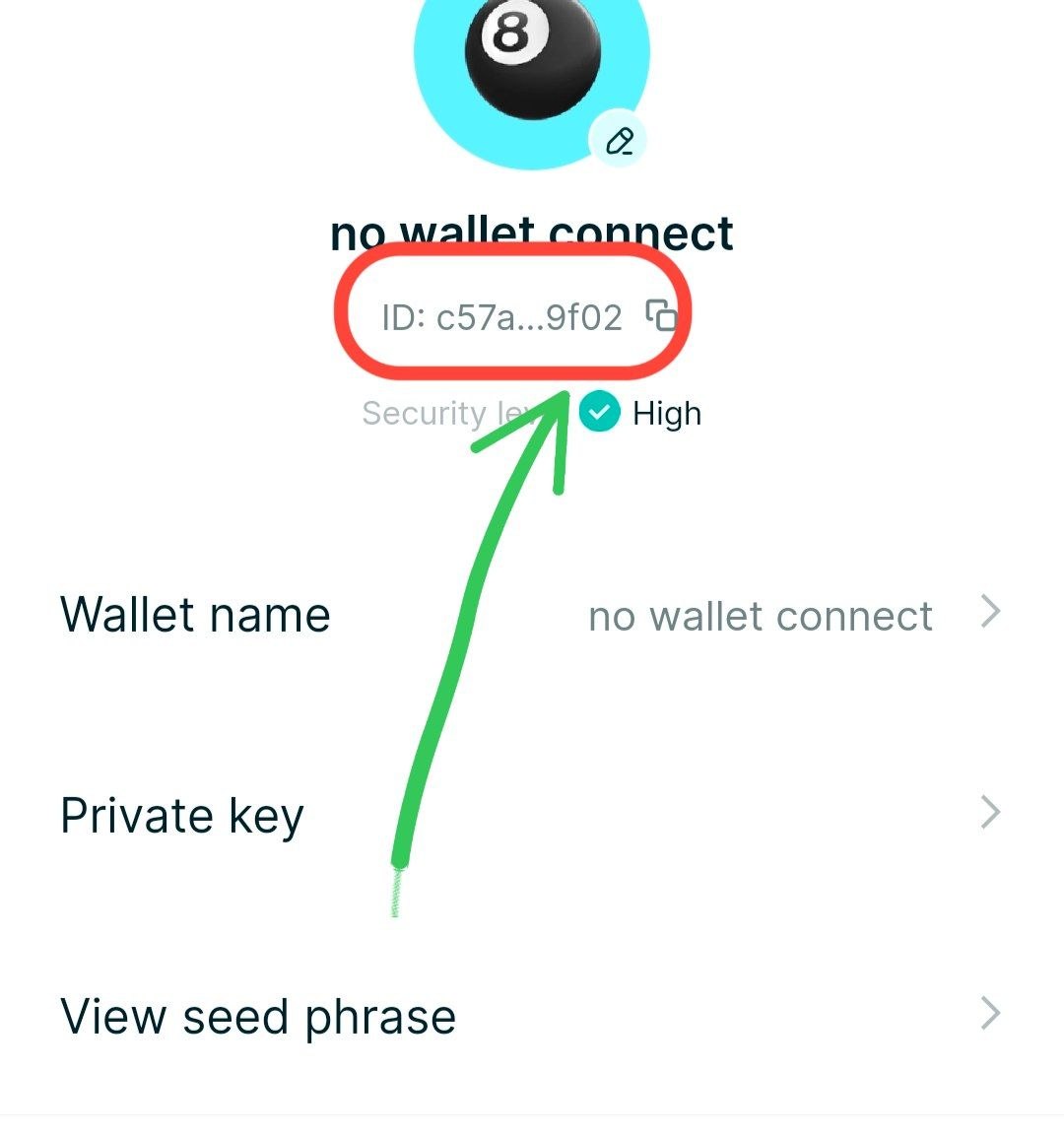Image resolution: width=1064 pixels, height=1140 pixels.
Task: Copy the wallet ID
Action: tap(661, 315)
